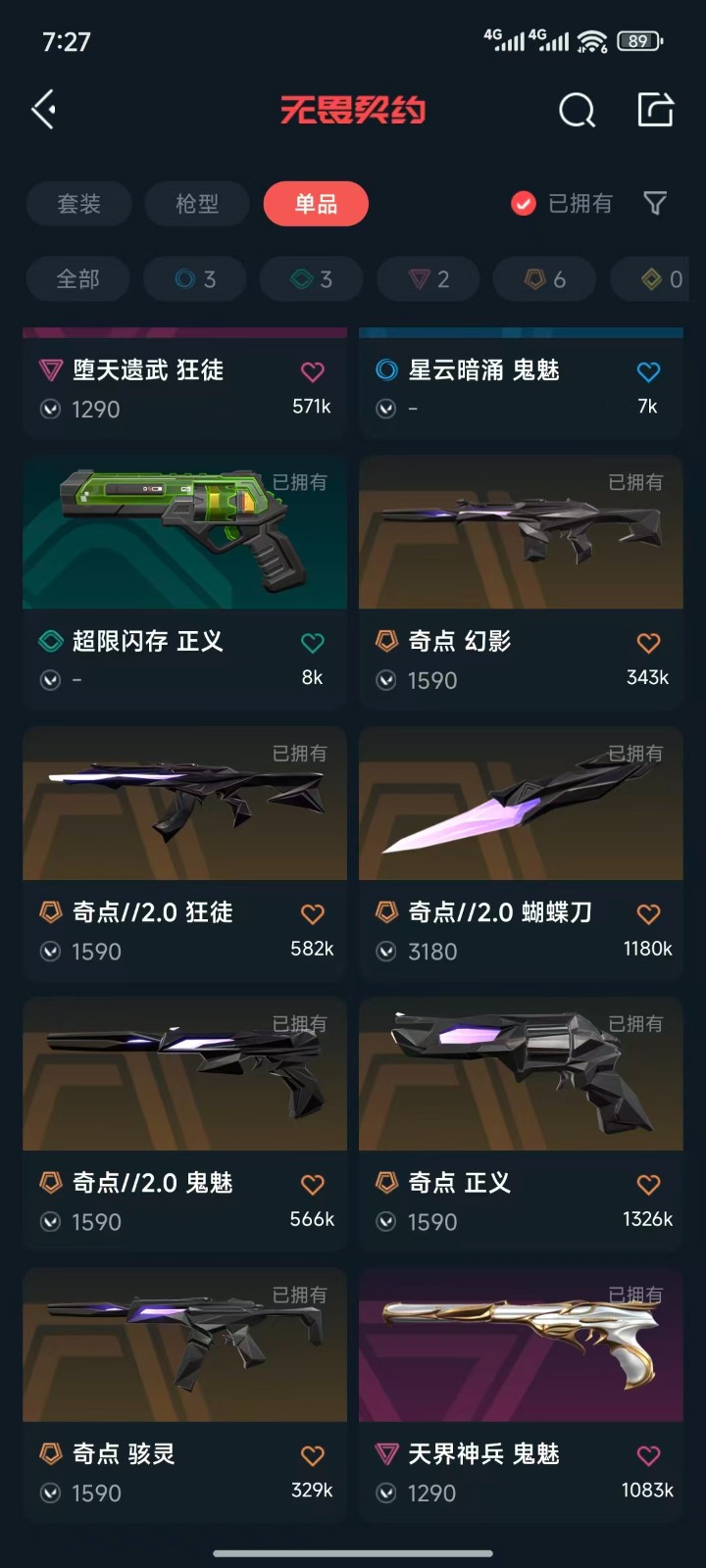Image resolution: width=706 pixels, height=1568 pixels.
Task: Favorite the 天界神兵 鬼魅 skin
Action: [648, 1456]
